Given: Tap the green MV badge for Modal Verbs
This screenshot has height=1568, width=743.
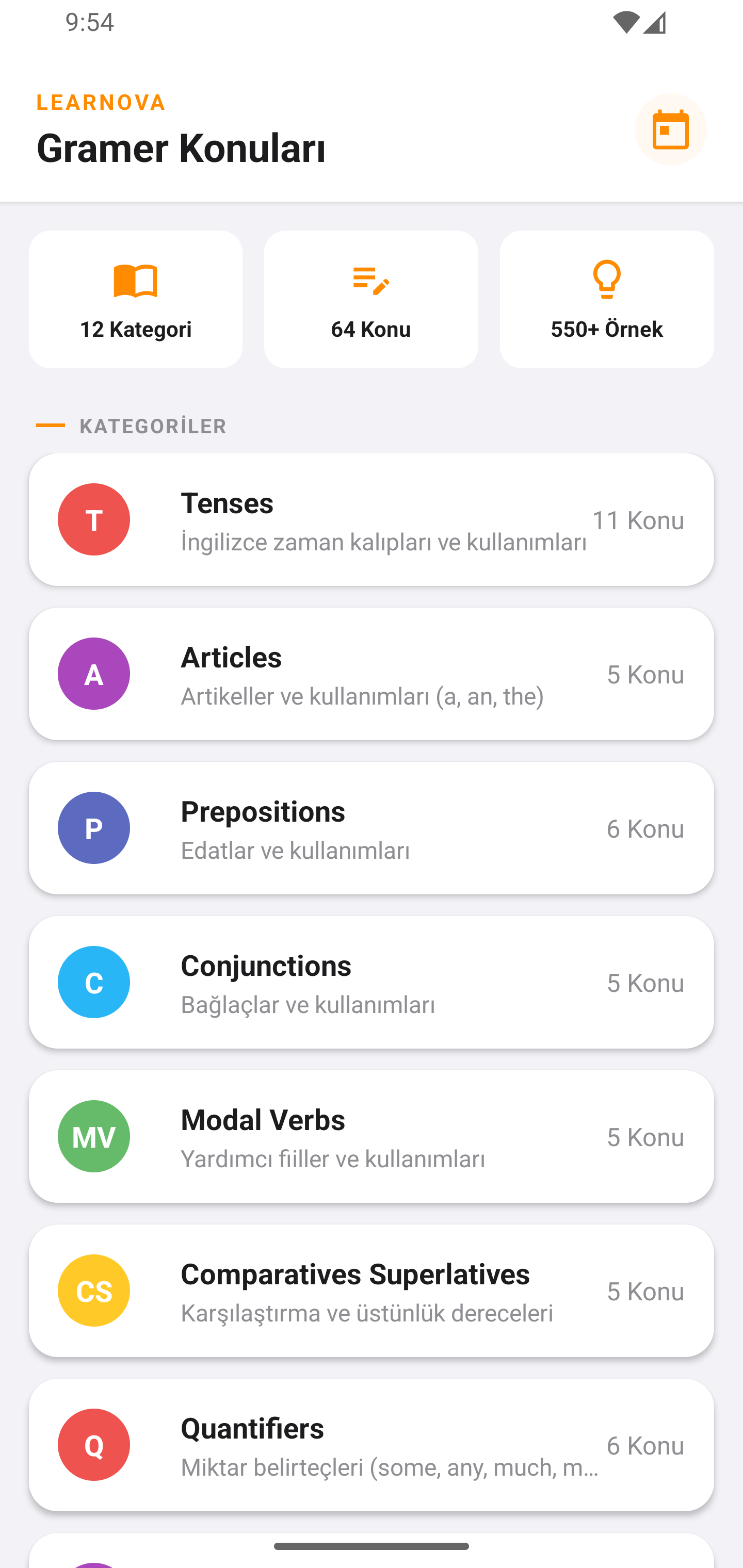Looking at the screenshot, I should click(x=94, y=1136).
